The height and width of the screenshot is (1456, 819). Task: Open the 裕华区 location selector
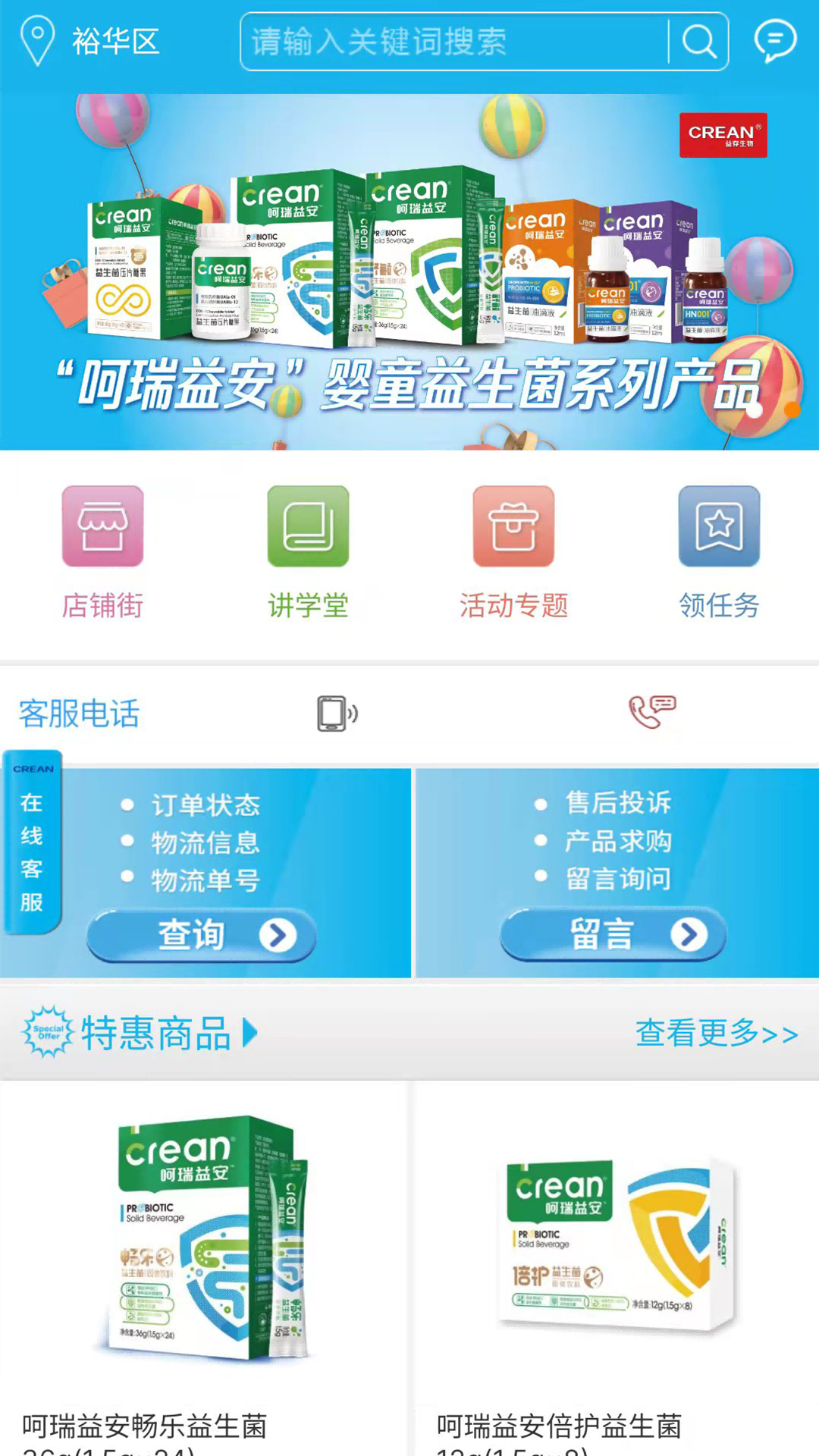tap(91, 41)
